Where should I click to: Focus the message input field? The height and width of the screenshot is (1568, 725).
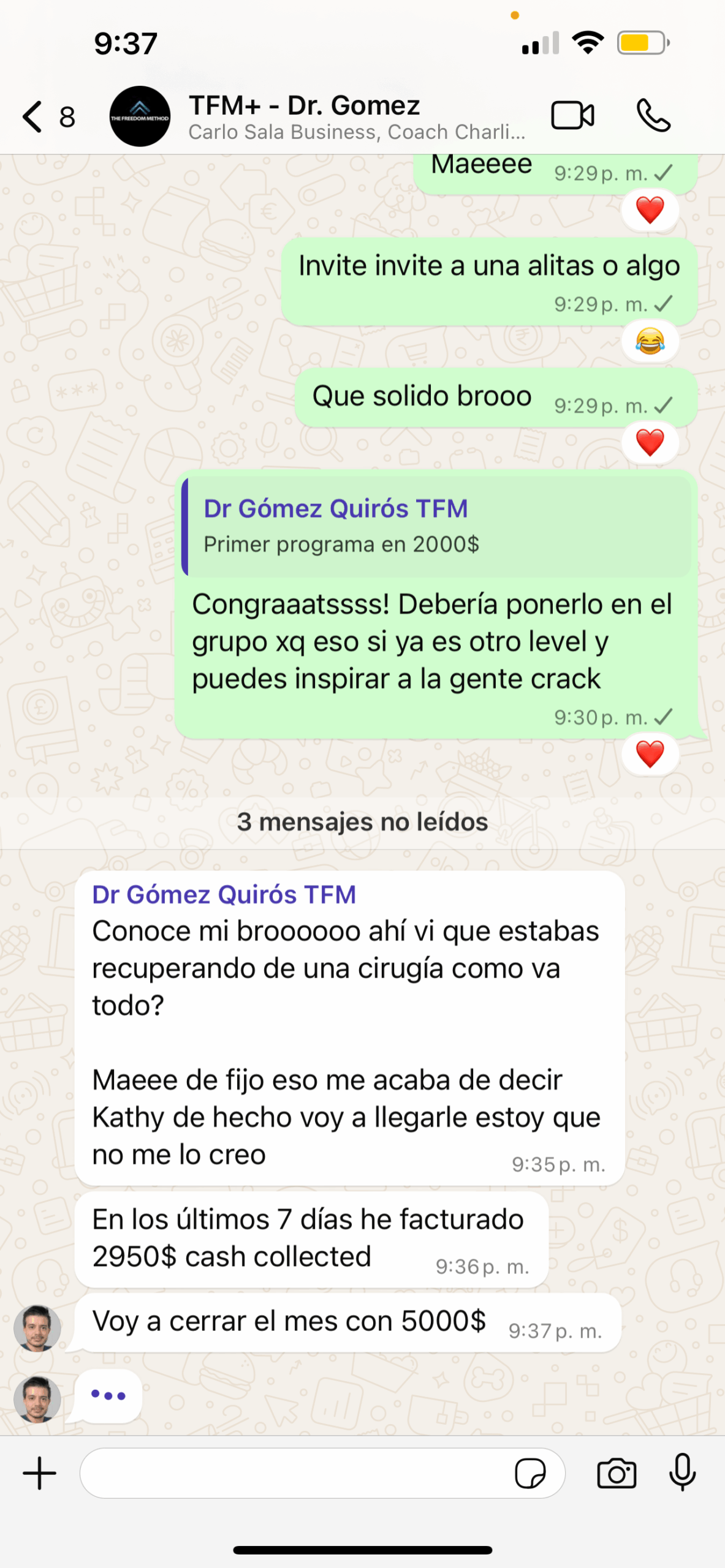[294, 1473]
